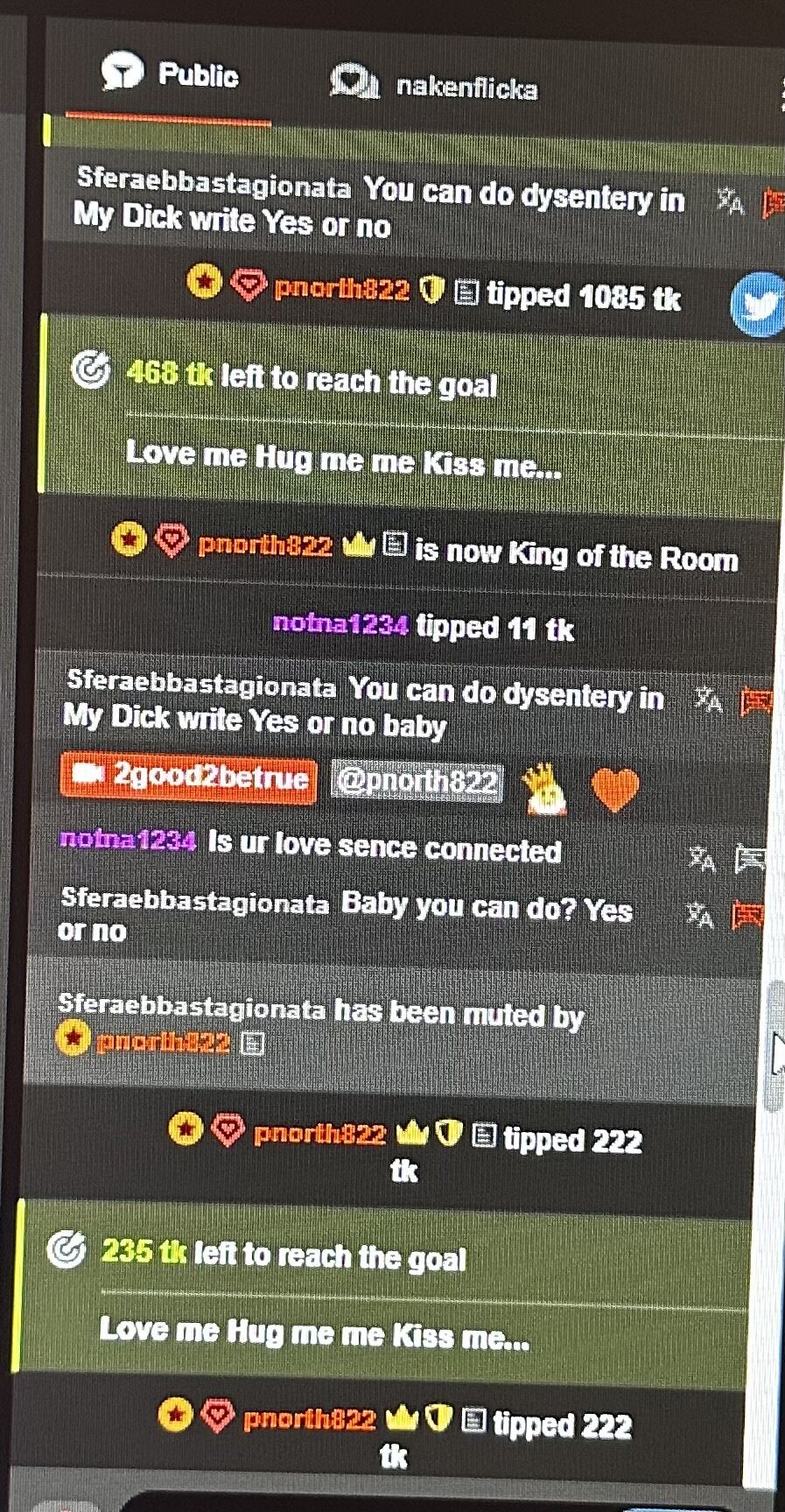Open pnorth822's profile from the 1085 tk tip
Screen dimensions: 785x1512
(x=341, y=288)
